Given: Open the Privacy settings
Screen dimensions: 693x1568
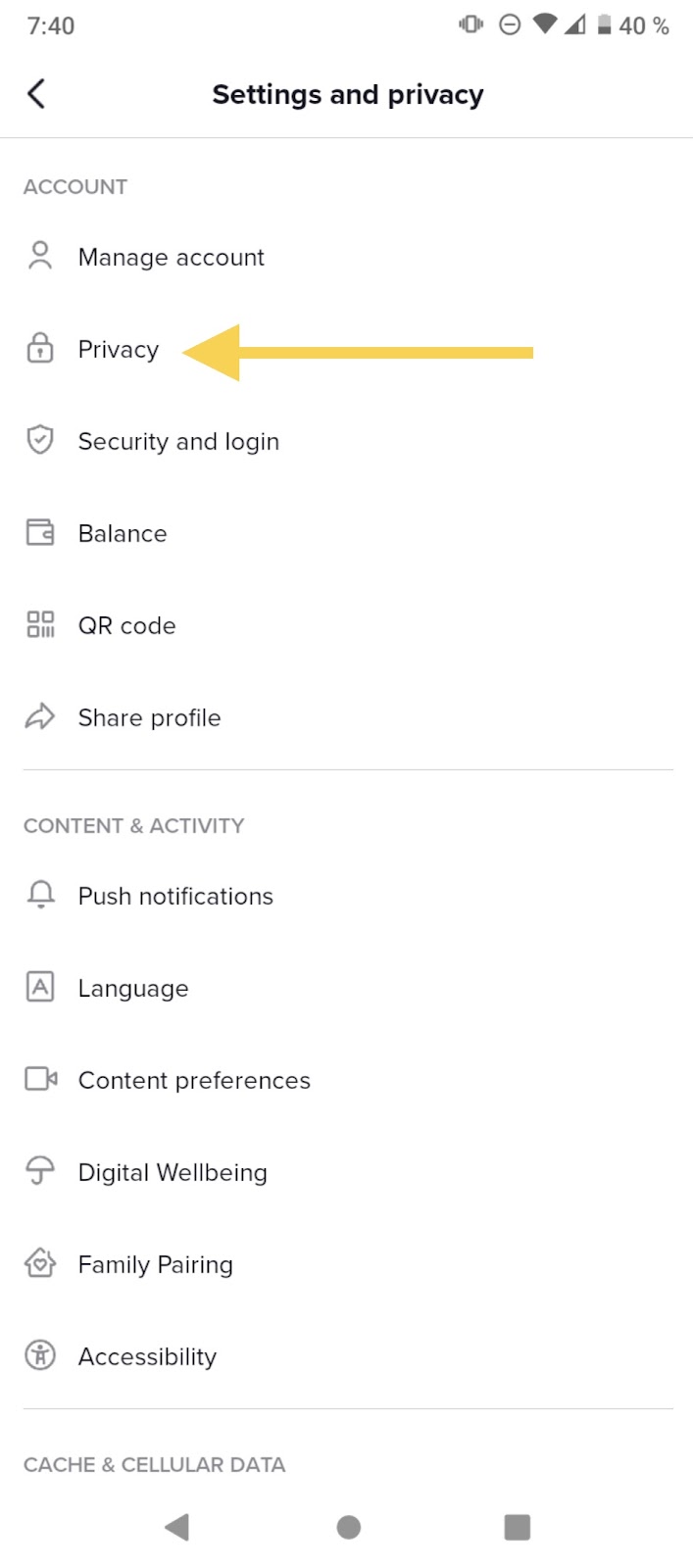Looking at the screenshot, I should [118, 350].
